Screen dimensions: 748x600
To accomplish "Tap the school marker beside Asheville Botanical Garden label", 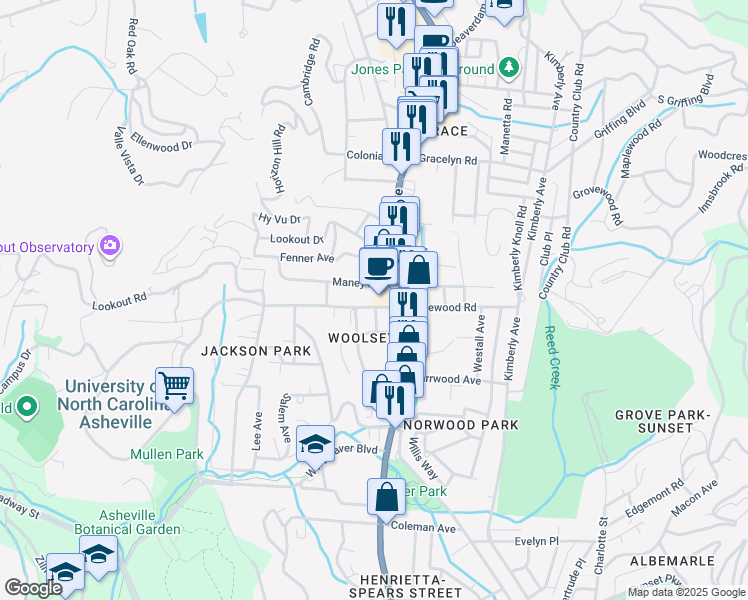I will tap(99, 554).
